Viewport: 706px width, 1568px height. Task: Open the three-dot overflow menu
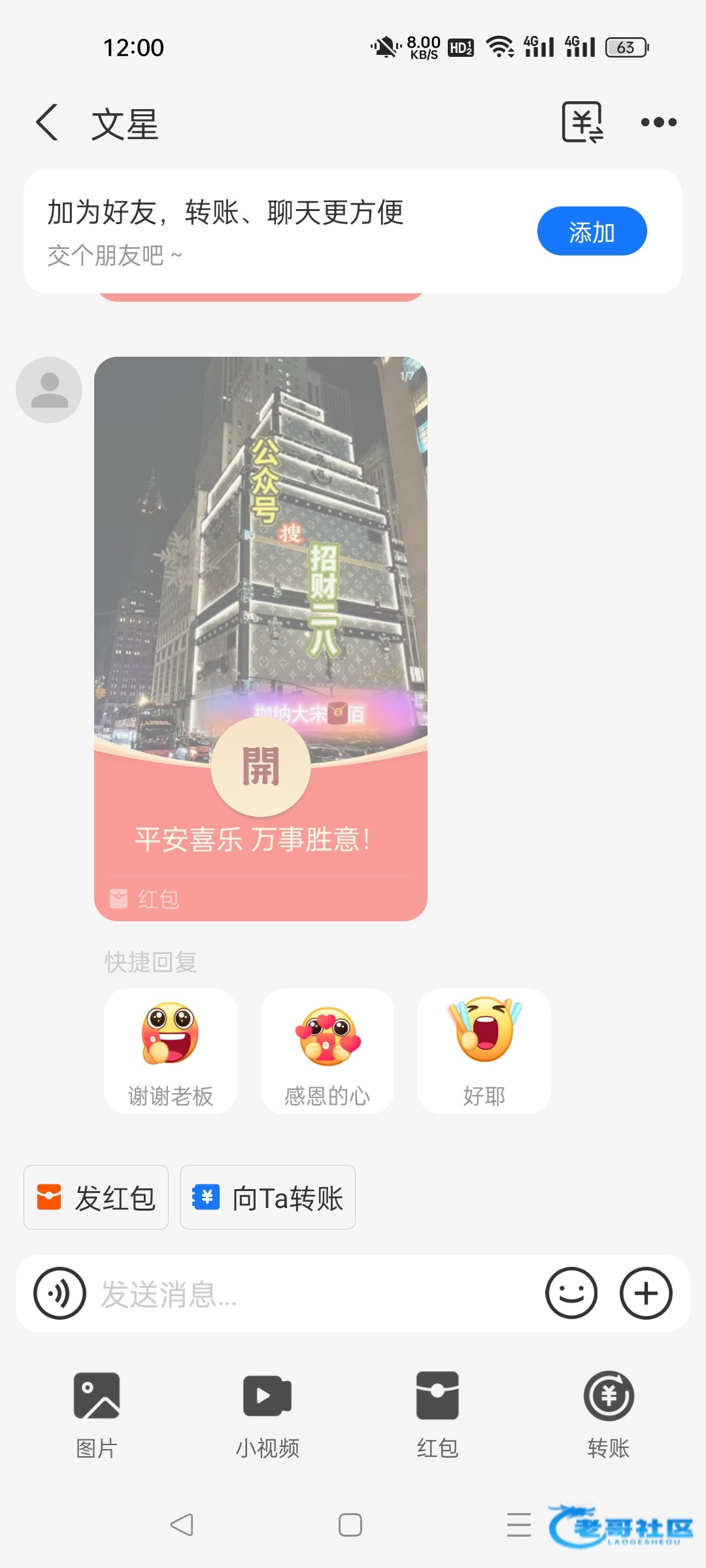coord(658,122)
